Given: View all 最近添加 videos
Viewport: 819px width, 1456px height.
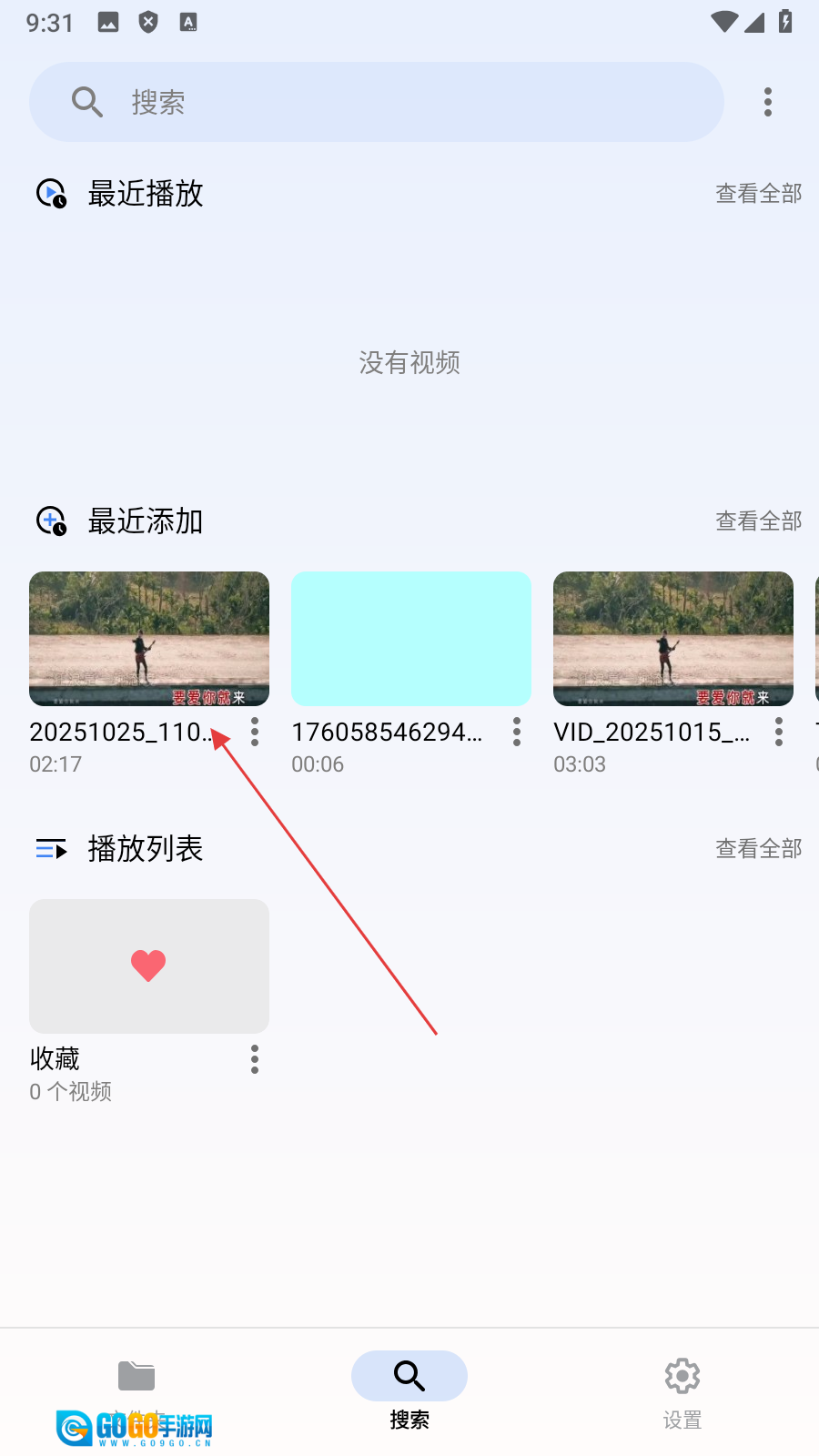Looking at the screenshot, I should pos(758,521).
